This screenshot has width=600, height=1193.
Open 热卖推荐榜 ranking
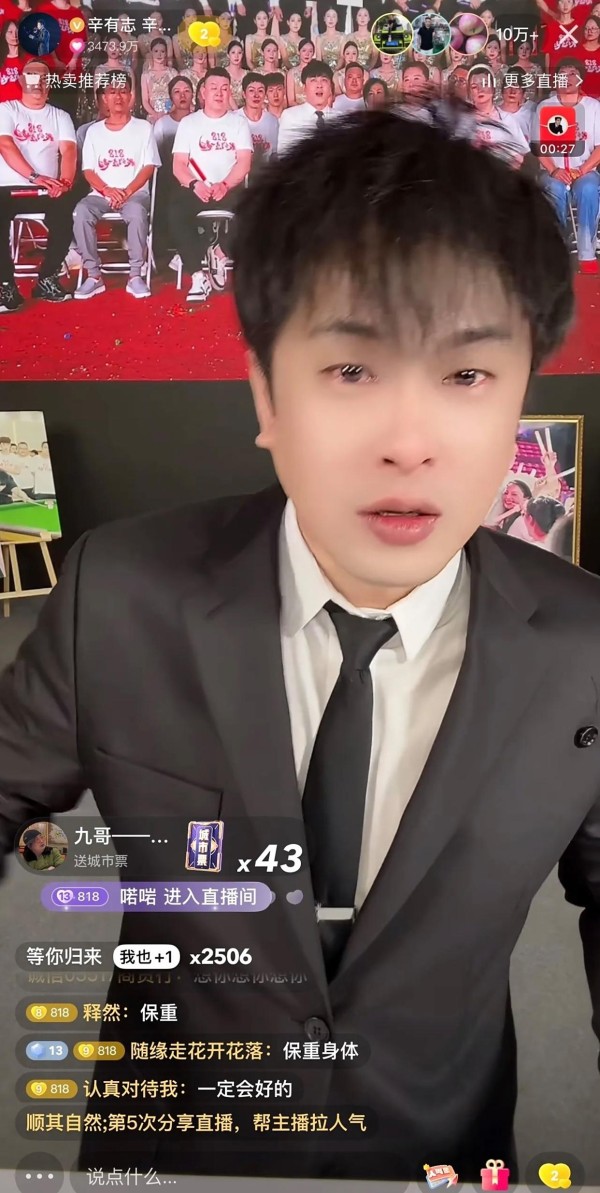click(65, 81)
